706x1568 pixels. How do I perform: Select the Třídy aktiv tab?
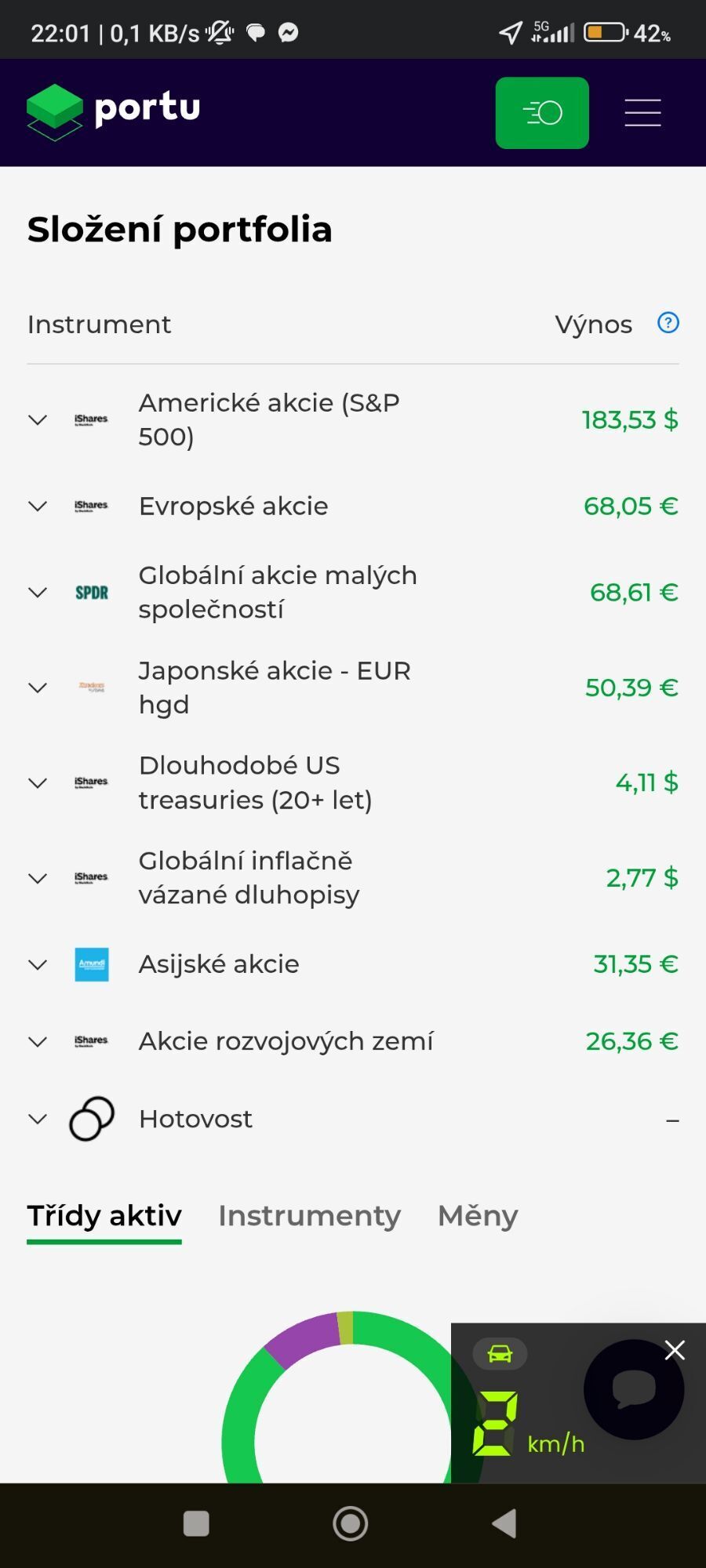104,1216
